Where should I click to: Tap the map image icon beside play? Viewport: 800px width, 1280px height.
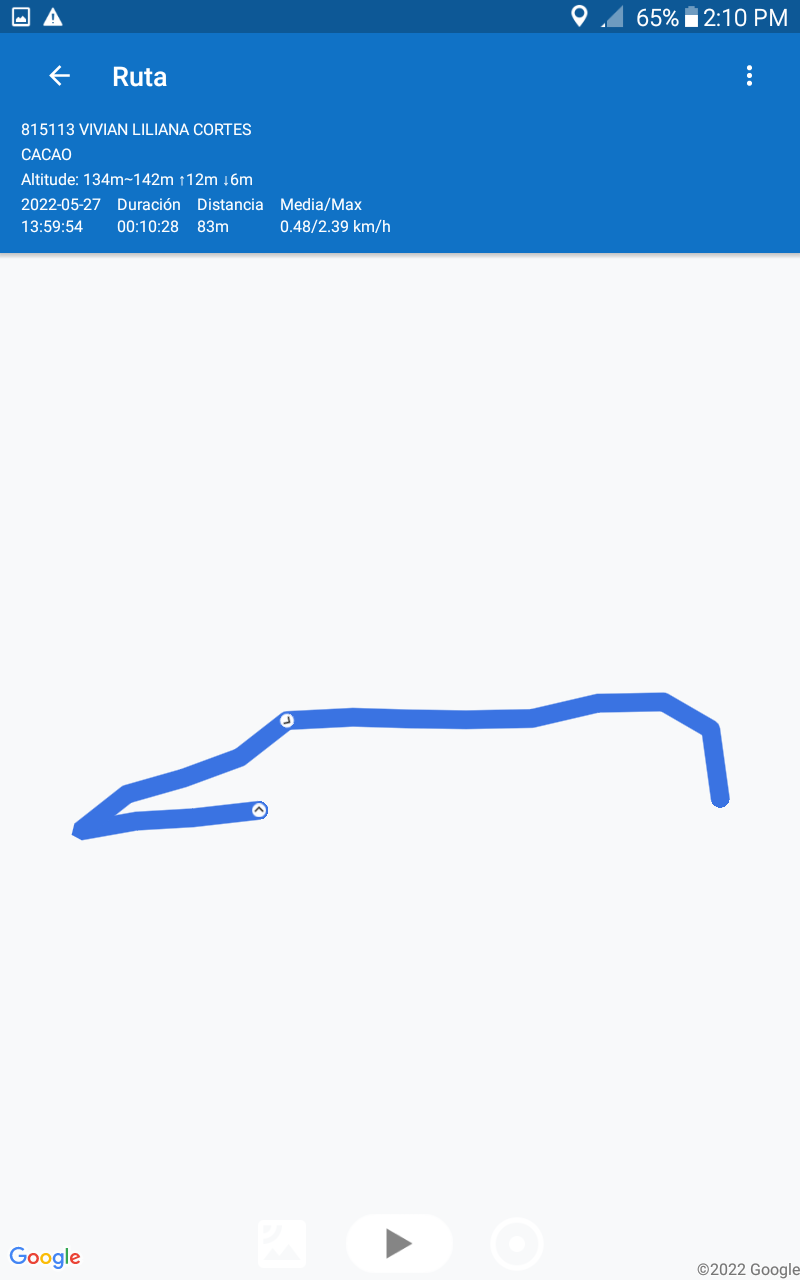click(x=282, y=1243)
